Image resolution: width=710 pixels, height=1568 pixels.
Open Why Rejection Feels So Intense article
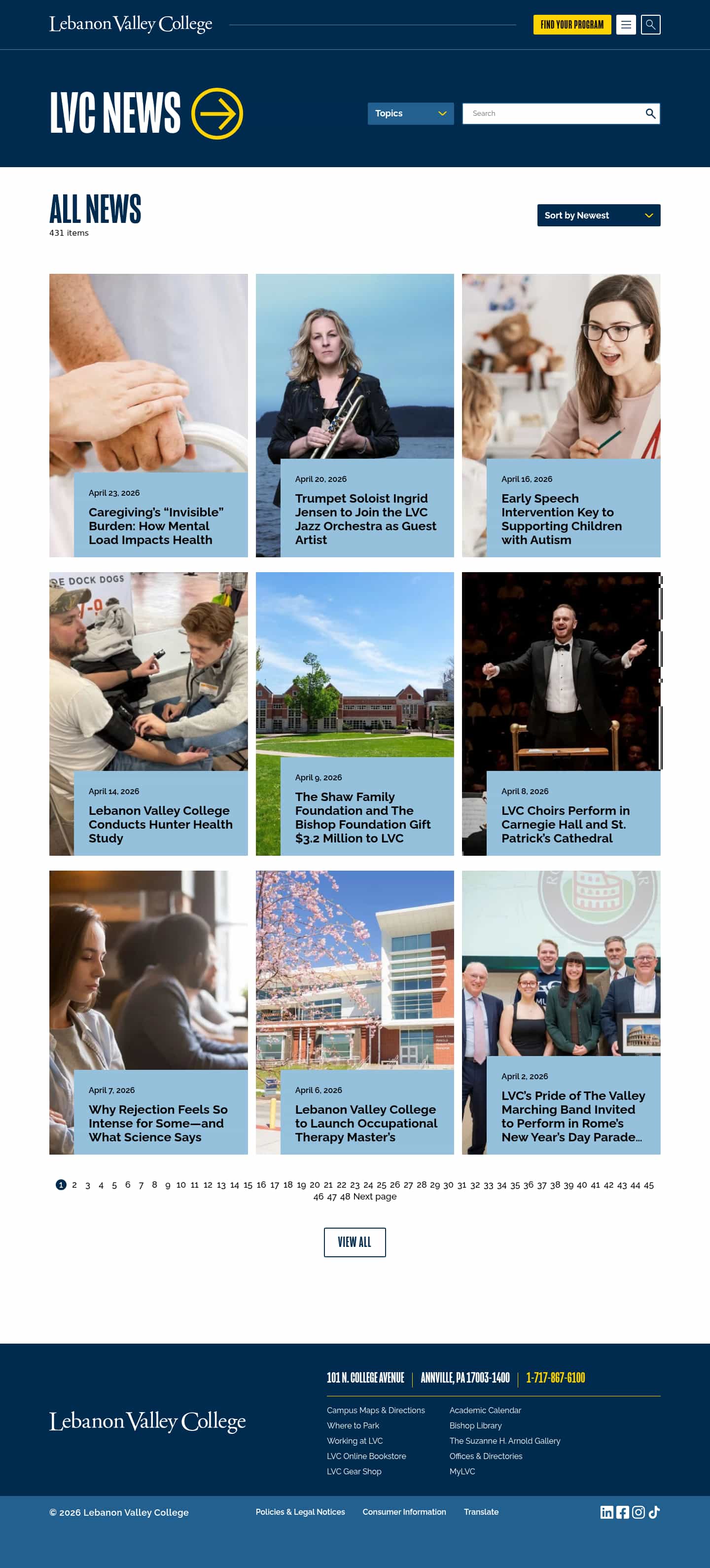158,1123
